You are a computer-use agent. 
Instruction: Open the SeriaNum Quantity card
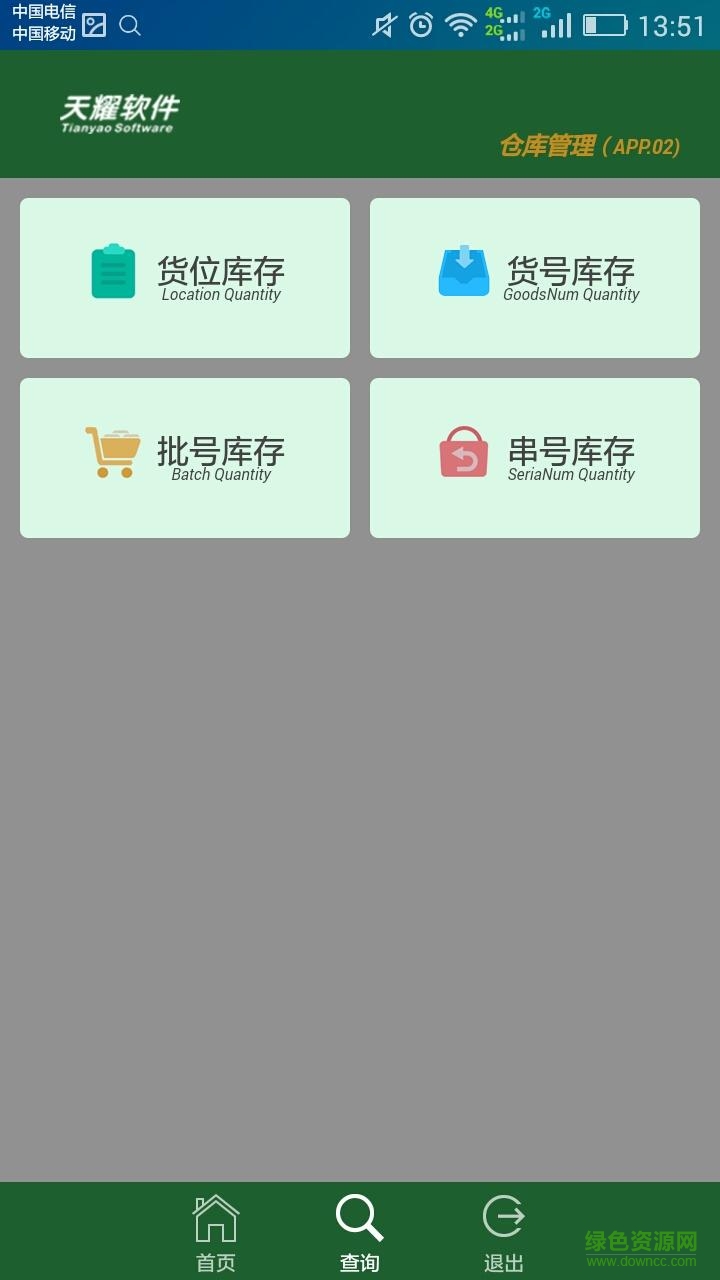tap(534, 456)
